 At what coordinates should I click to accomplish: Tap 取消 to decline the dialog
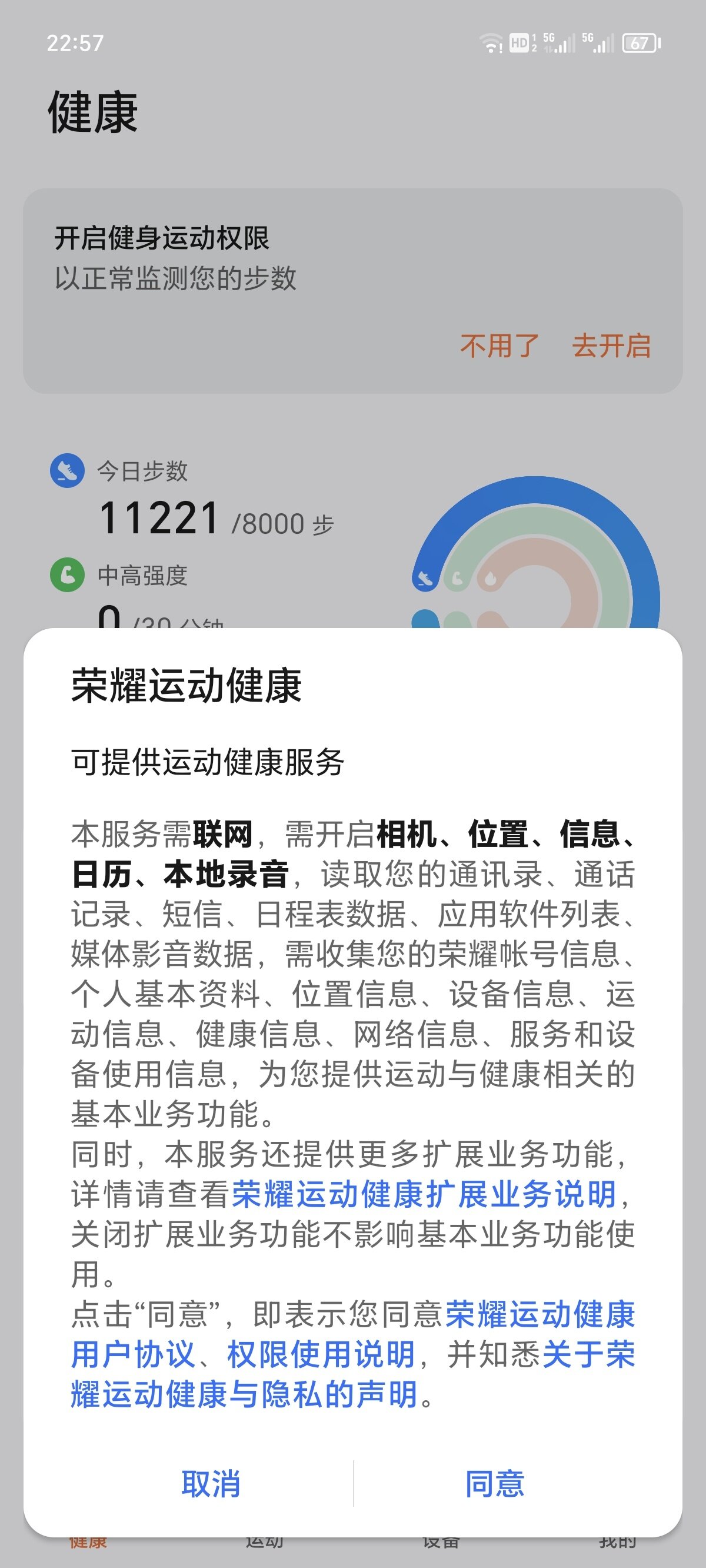coord(211,1483)
